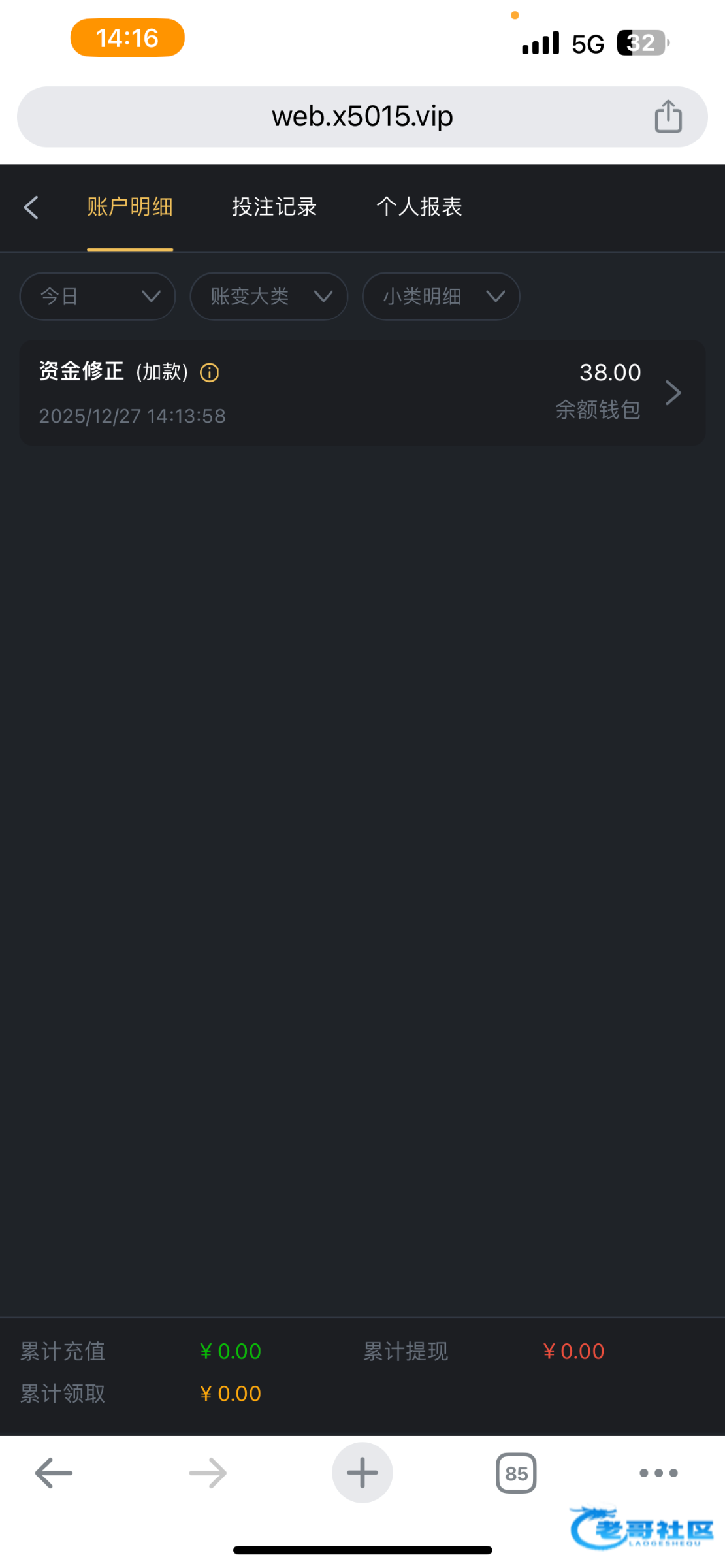The height and width of the screenshot is (1568, 725).
Task: Switch to the 个人报表 tab
Action: point(419,207)
